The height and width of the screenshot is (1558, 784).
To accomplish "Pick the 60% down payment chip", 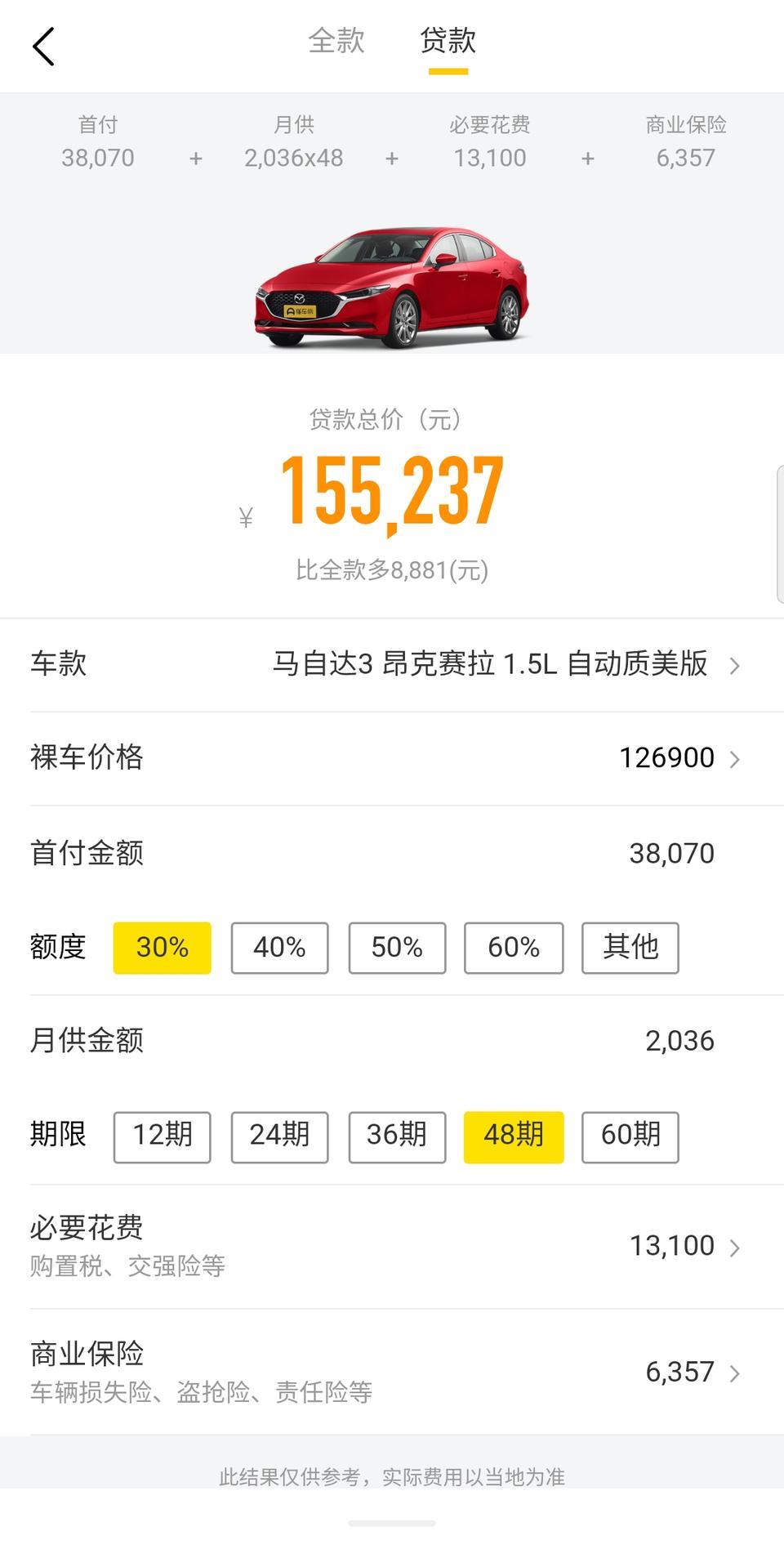I will coord(514,948).
